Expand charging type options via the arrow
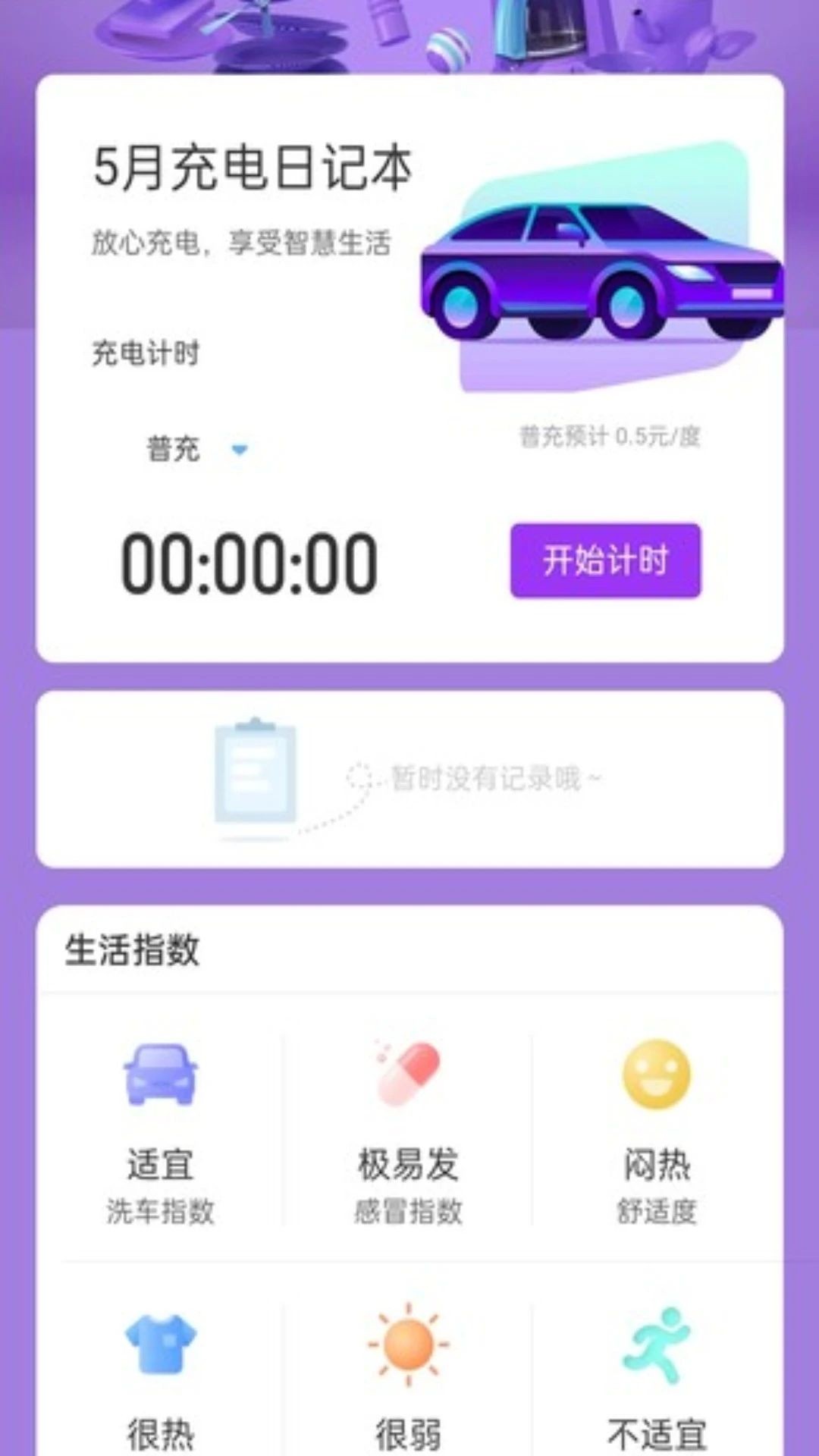819x1456 pixels. [239, 450]
